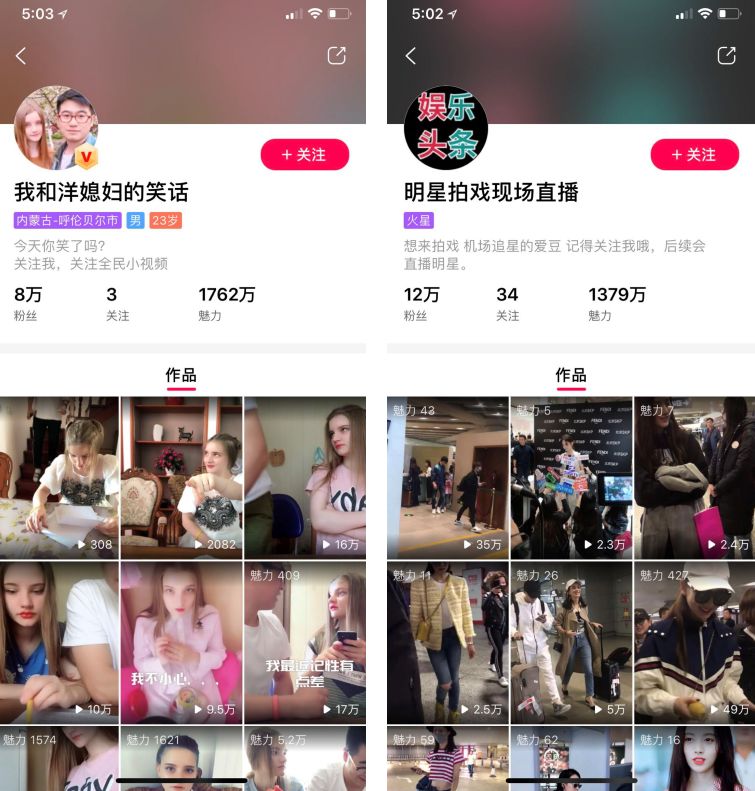755x791 pixels.
Task: Play the 魅力 5 video with 2.3万 plays
Action: pyautogui.click(x=571, y=477)
